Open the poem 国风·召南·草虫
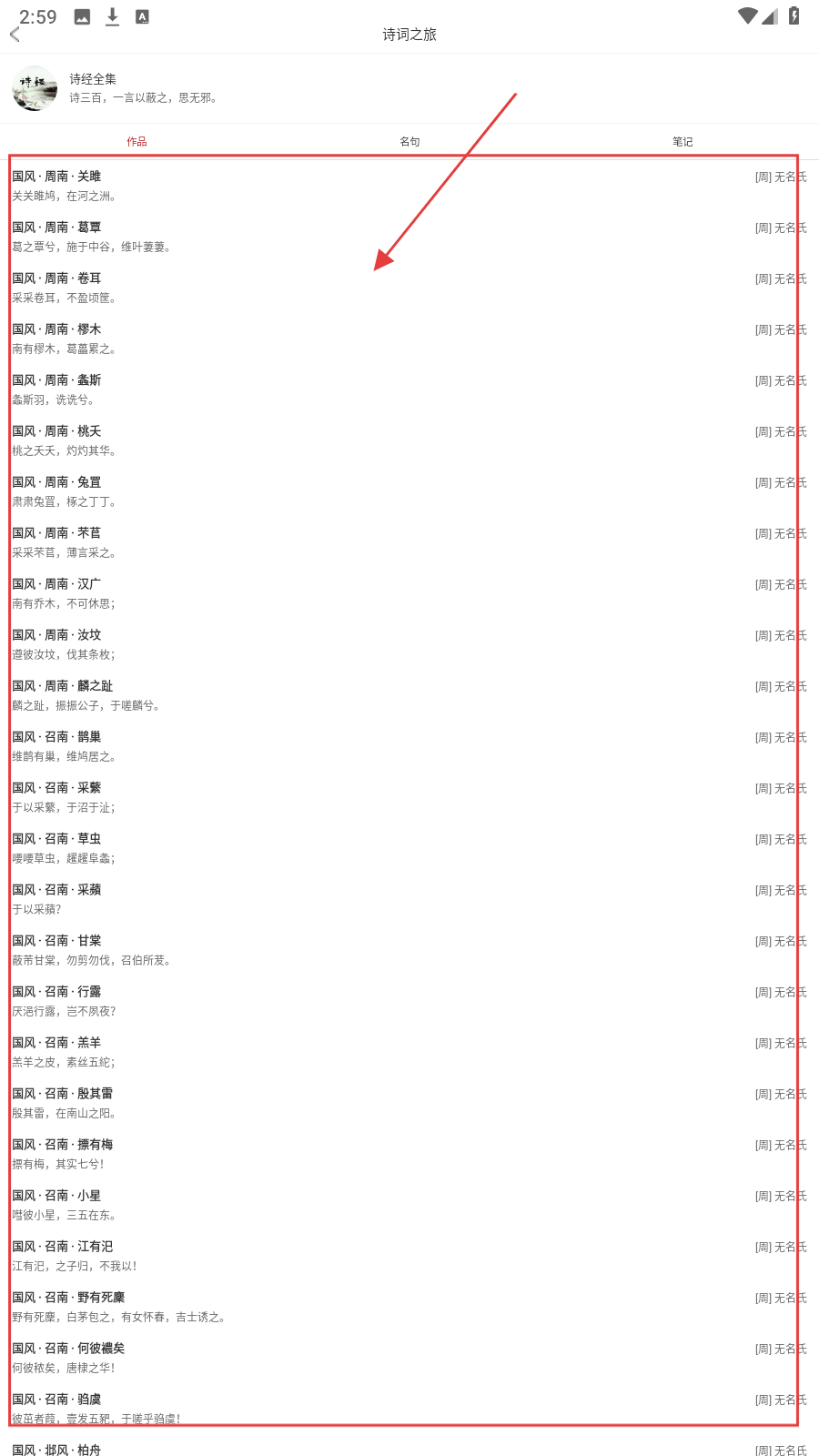 click(56, 839)
